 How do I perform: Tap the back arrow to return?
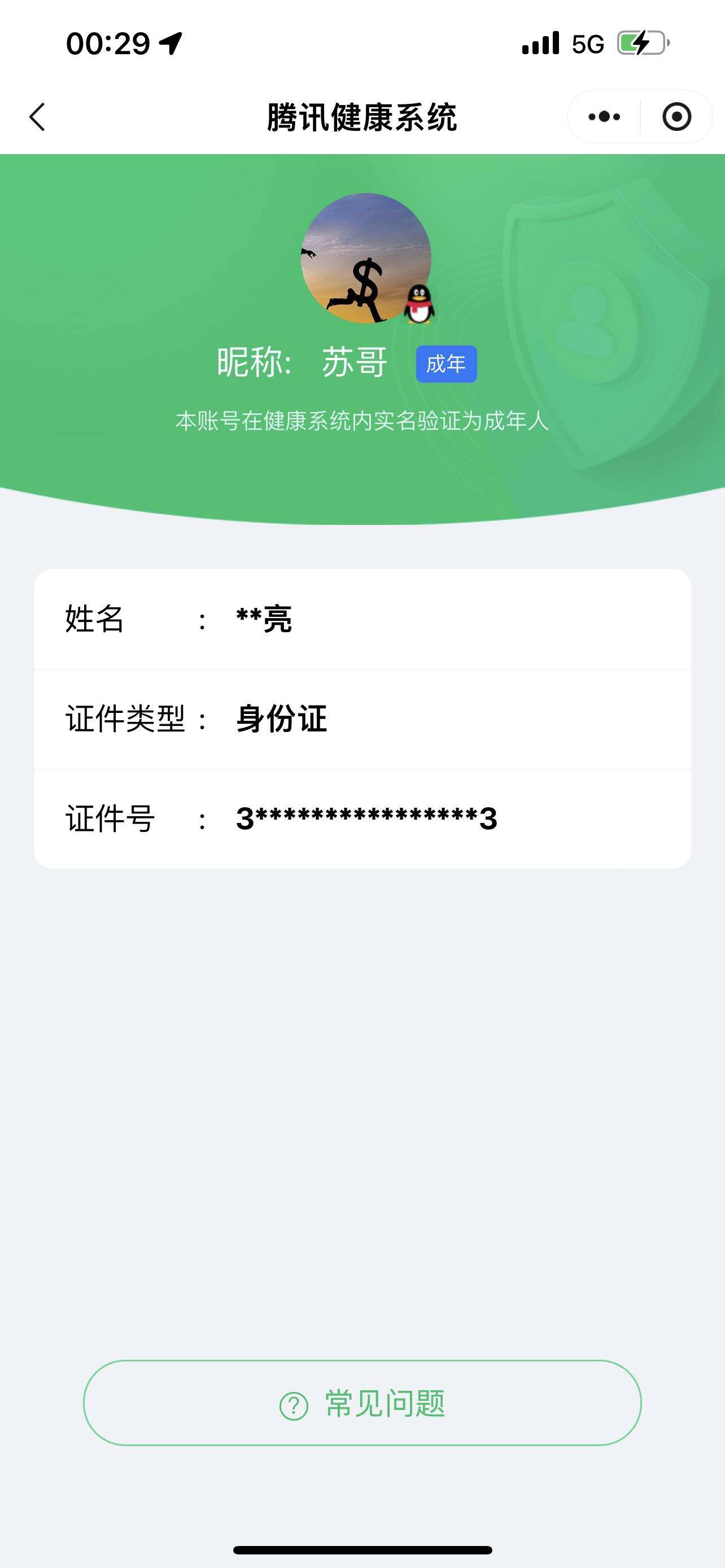[37, 117]
